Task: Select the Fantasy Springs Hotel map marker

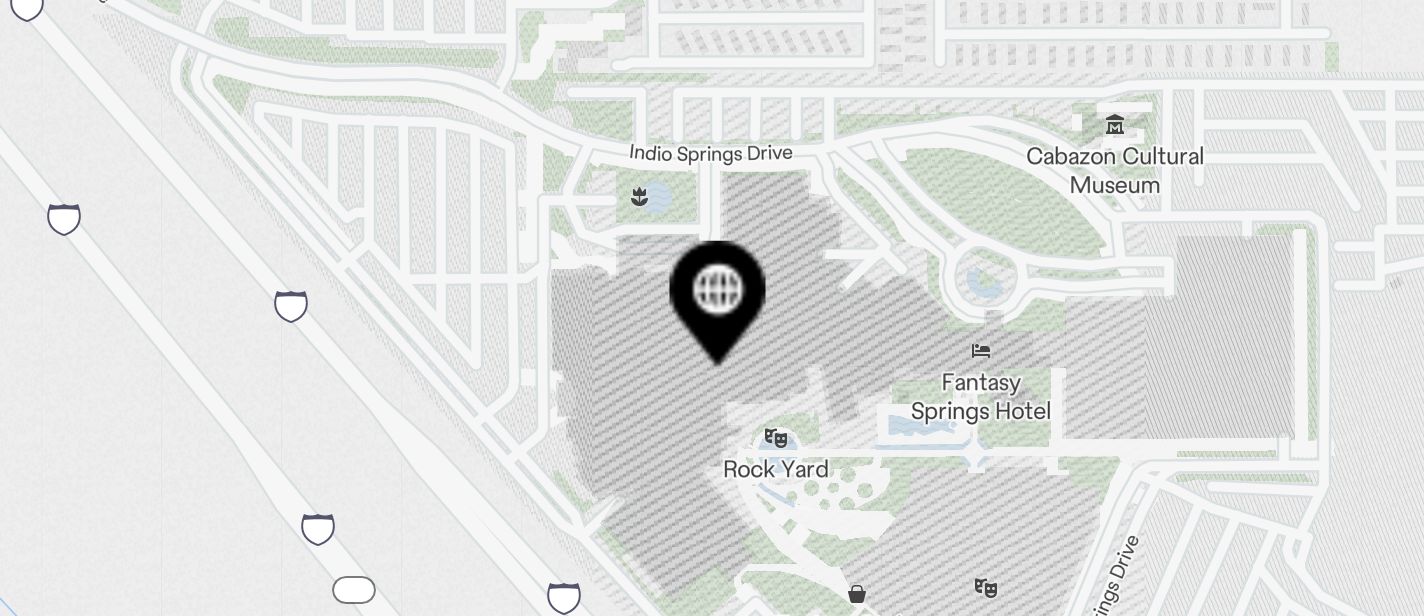Action: pyautogui.click(x=980, y=351)
